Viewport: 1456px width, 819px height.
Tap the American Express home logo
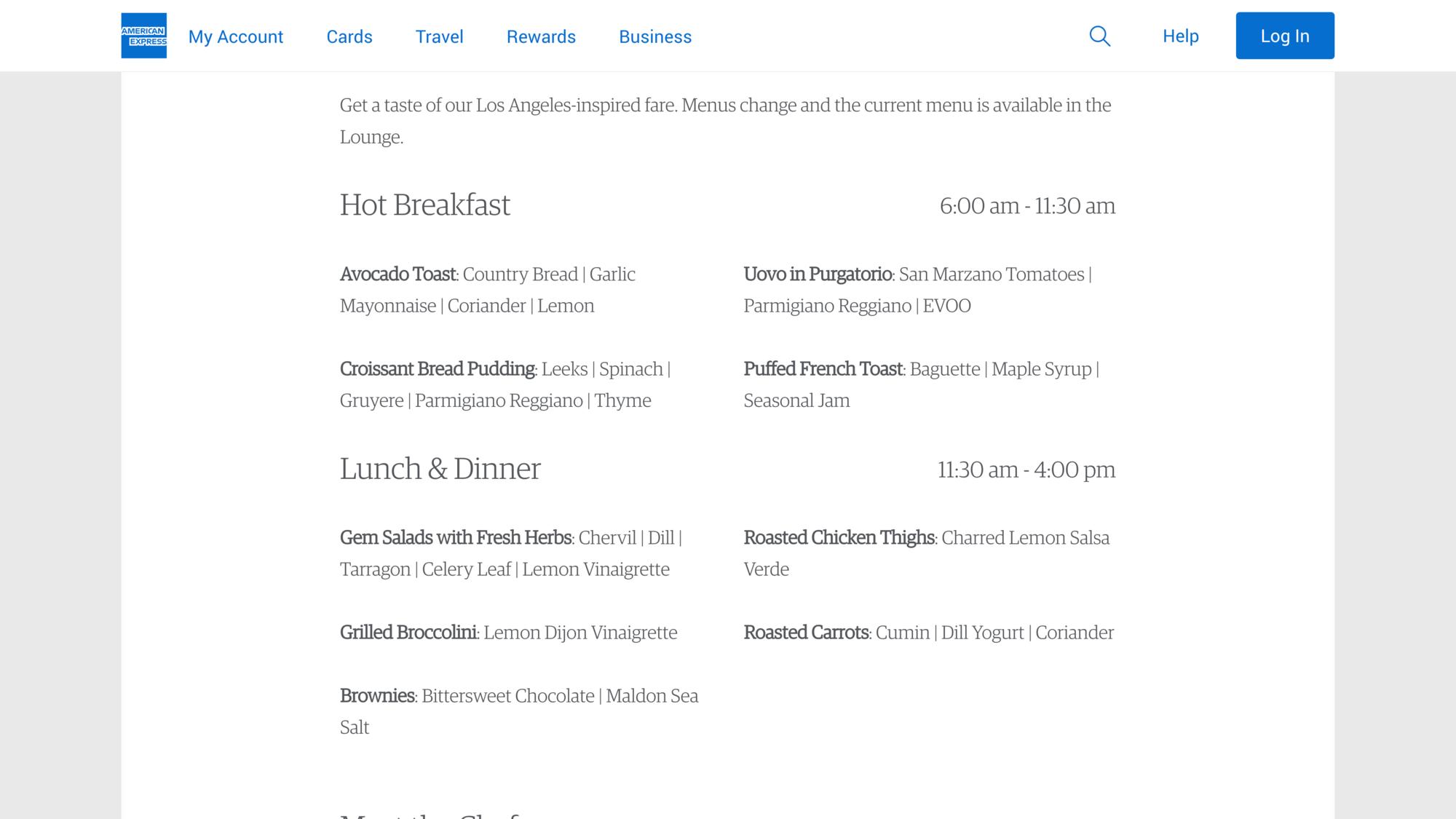(144, 36)
